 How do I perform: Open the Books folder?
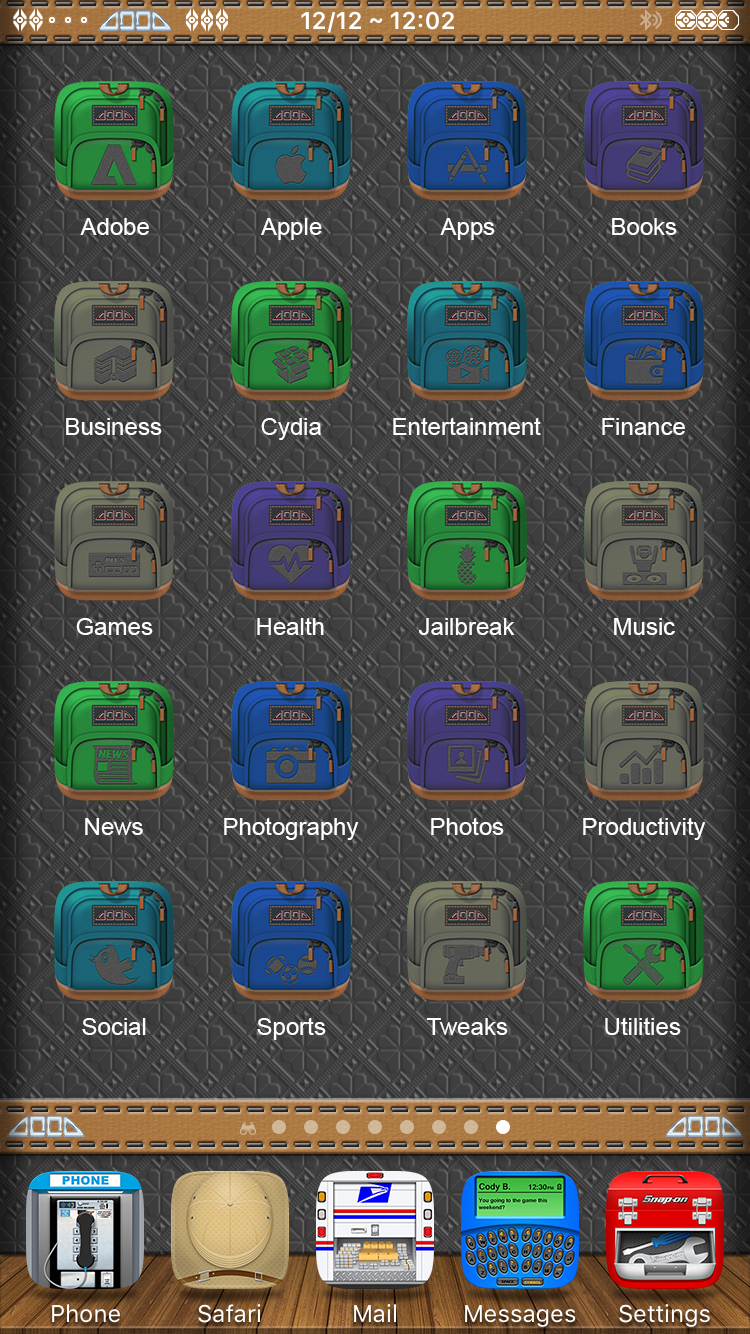(643, 141)
